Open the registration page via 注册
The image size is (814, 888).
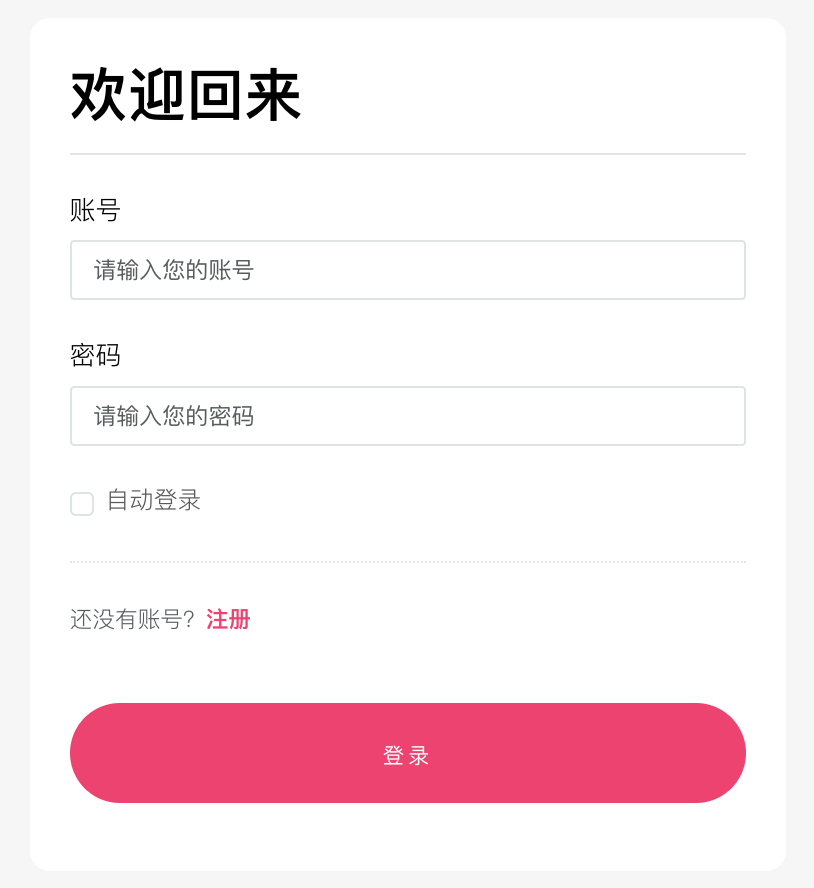[227, 620]
